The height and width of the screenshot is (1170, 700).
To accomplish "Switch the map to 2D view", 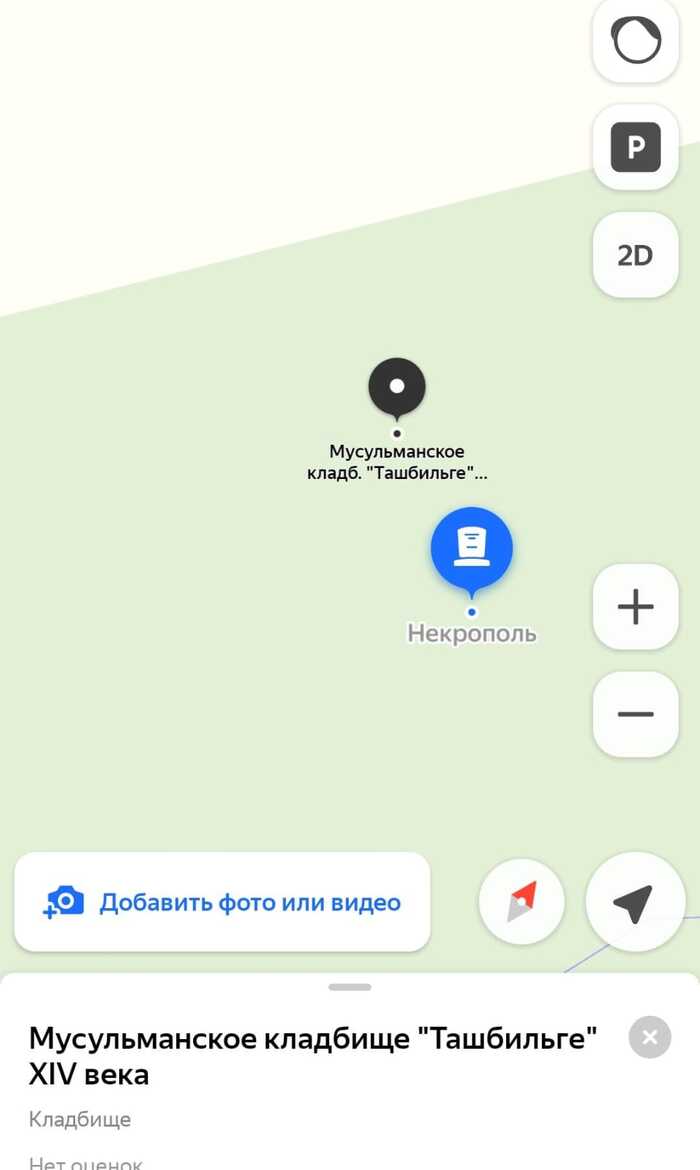I will tap(636, 255).
